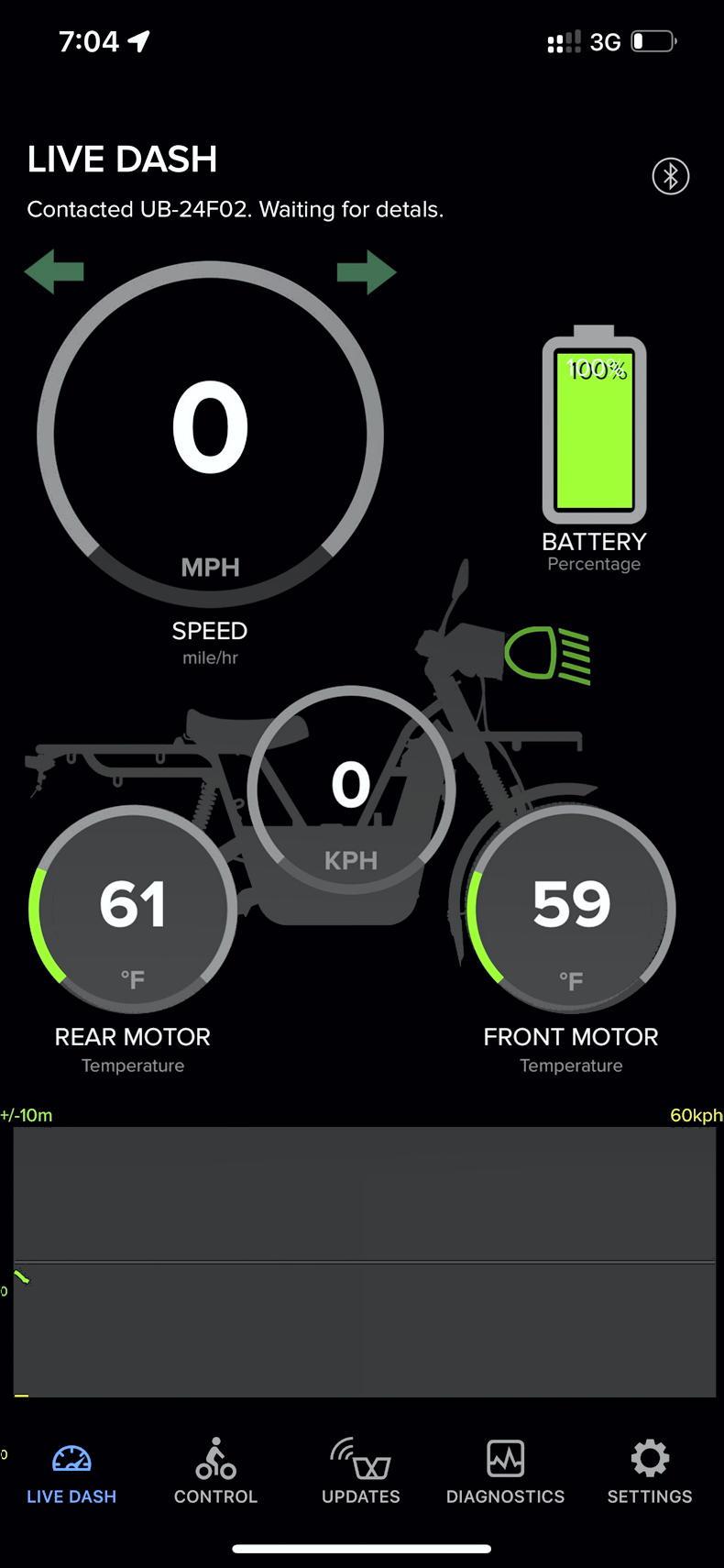Viewport: 724px width, 1568px height.
Task: Tap the right turn signal arrow
Action: coord(366,271)
